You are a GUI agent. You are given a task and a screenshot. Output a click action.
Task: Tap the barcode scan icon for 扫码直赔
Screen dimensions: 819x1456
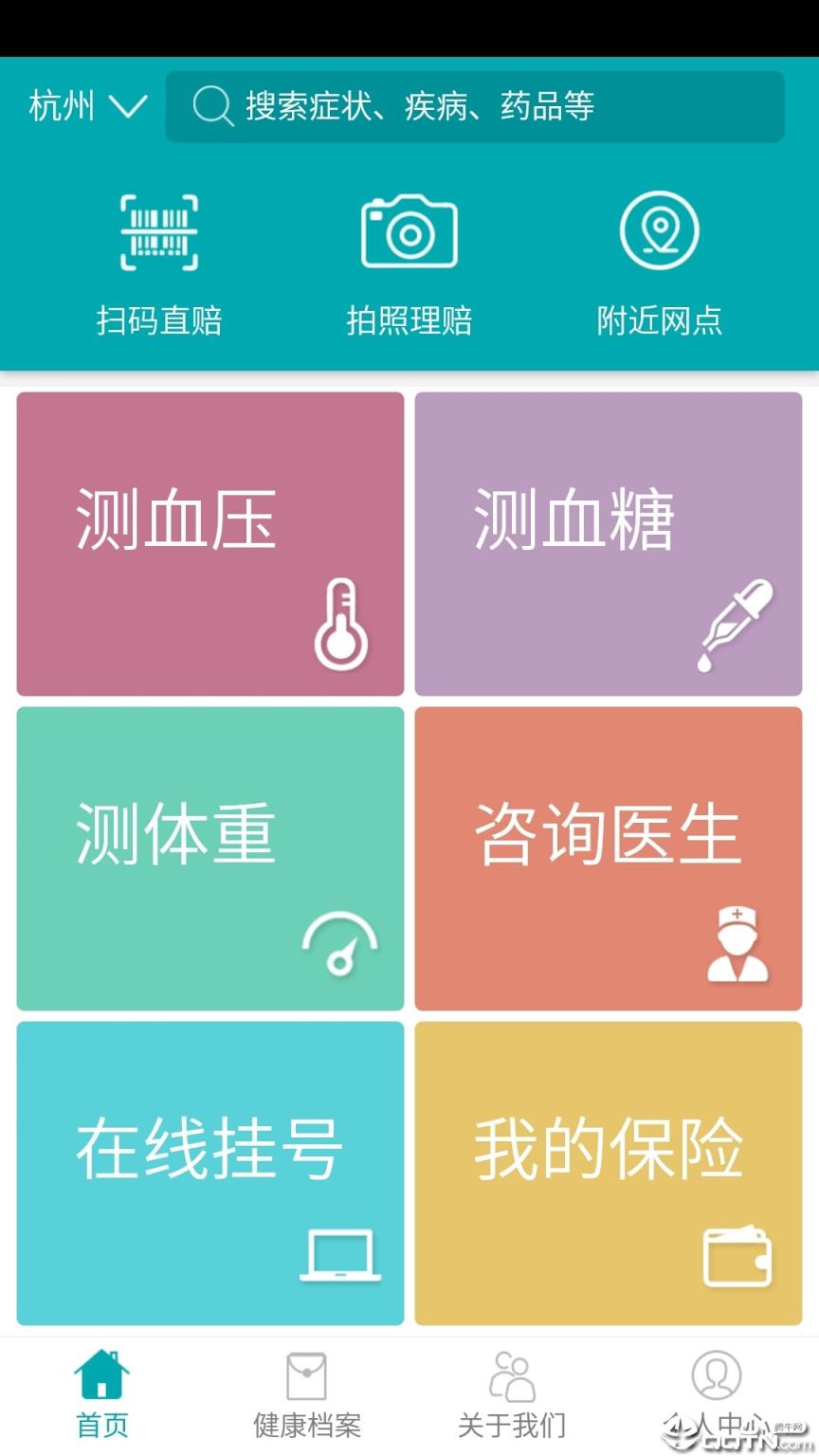point(157,230)
